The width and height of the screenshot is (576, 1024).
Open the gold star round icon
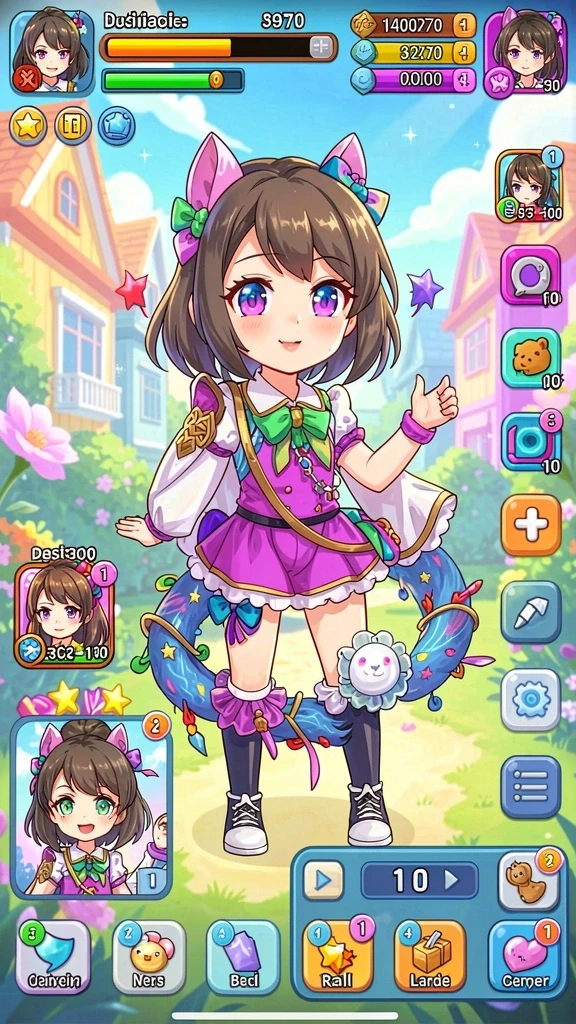pyautogui.click(x=27, y=125)
